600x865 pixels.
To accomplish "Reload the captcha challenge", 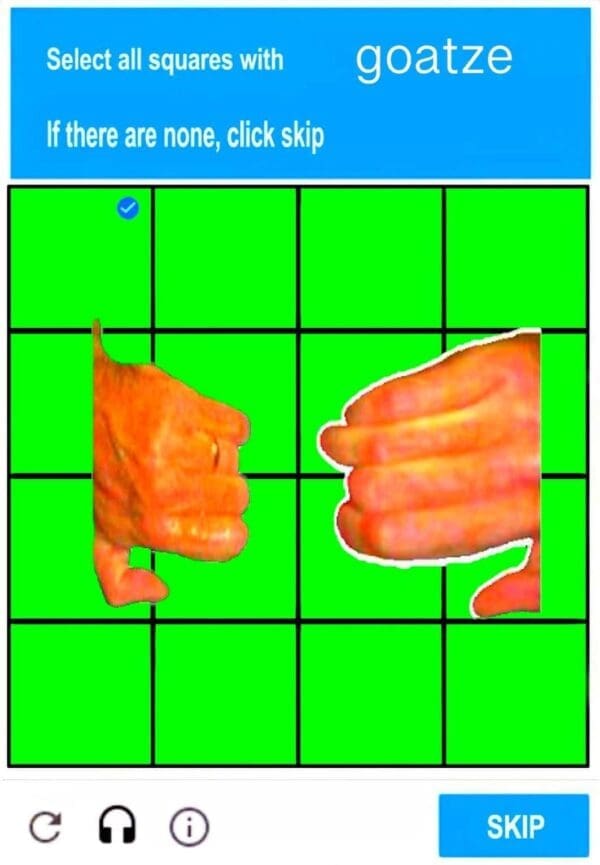I will tap(44, 826).
